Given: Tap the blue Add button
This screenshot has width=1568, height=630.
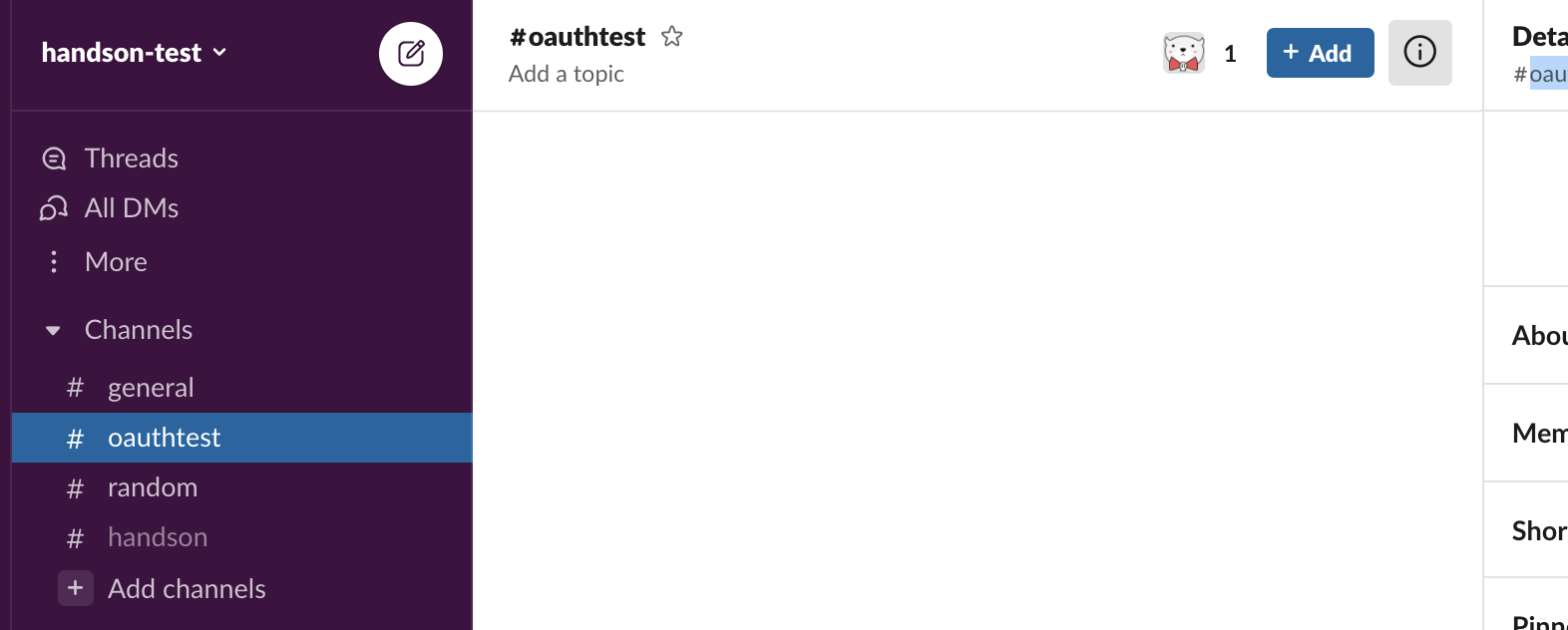Looking at the screenshot, I should coord(1319,53).
